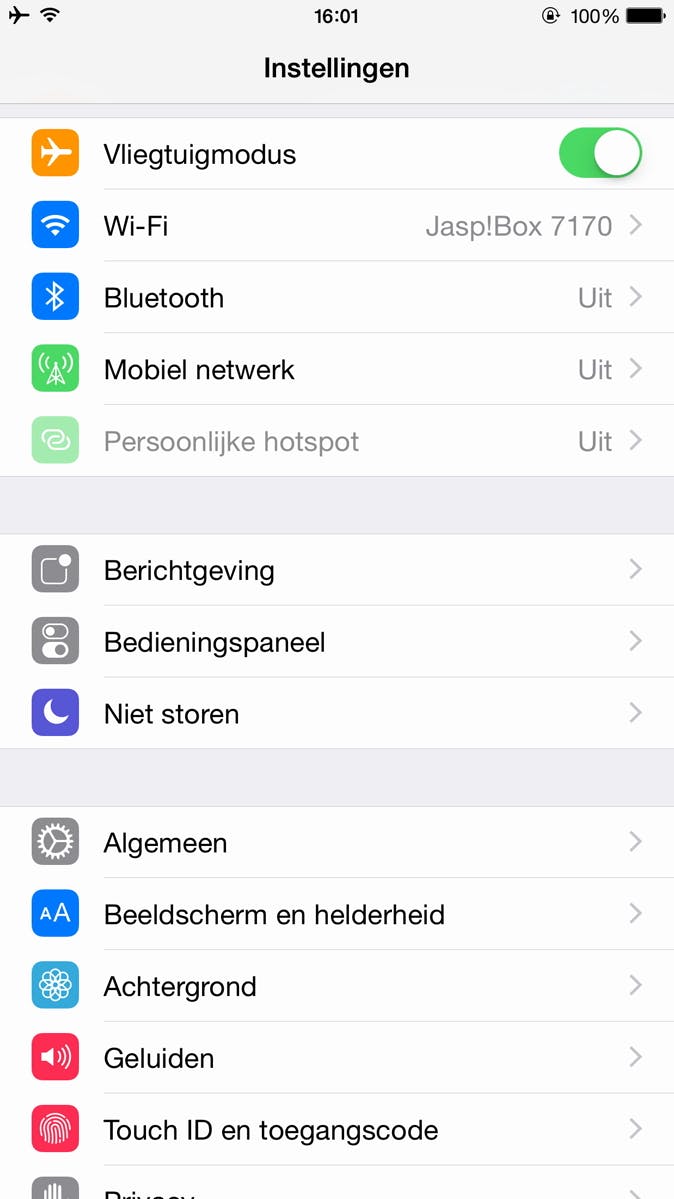Open Bluetooth settings
This screenshot has width=674, height=1199.
pos(337,298)
